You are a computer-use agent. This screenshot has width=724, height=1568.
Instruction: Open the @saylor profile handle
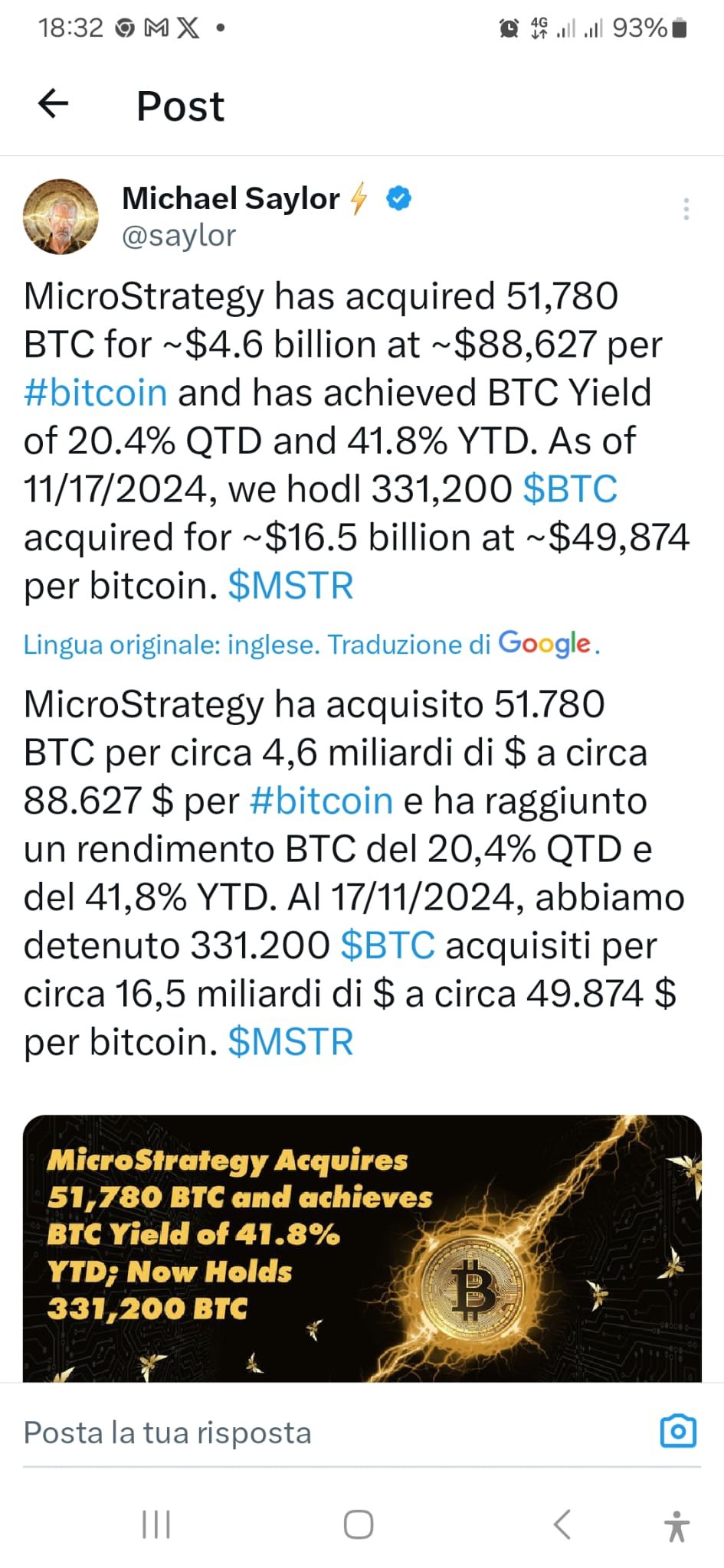pos(179,236)
